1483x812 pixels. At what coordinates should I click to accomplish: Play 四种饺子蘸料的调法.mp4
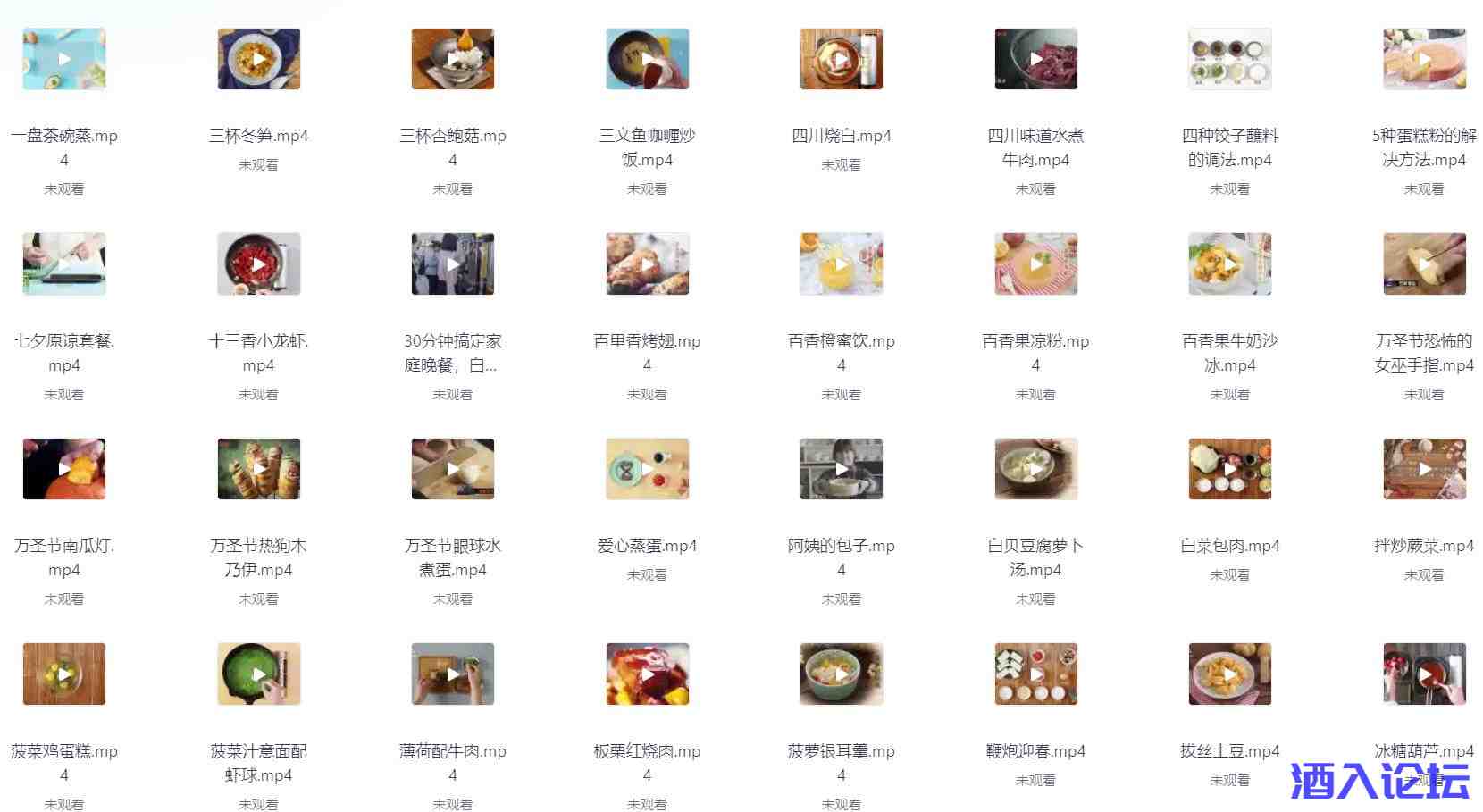pos(1229,59)
